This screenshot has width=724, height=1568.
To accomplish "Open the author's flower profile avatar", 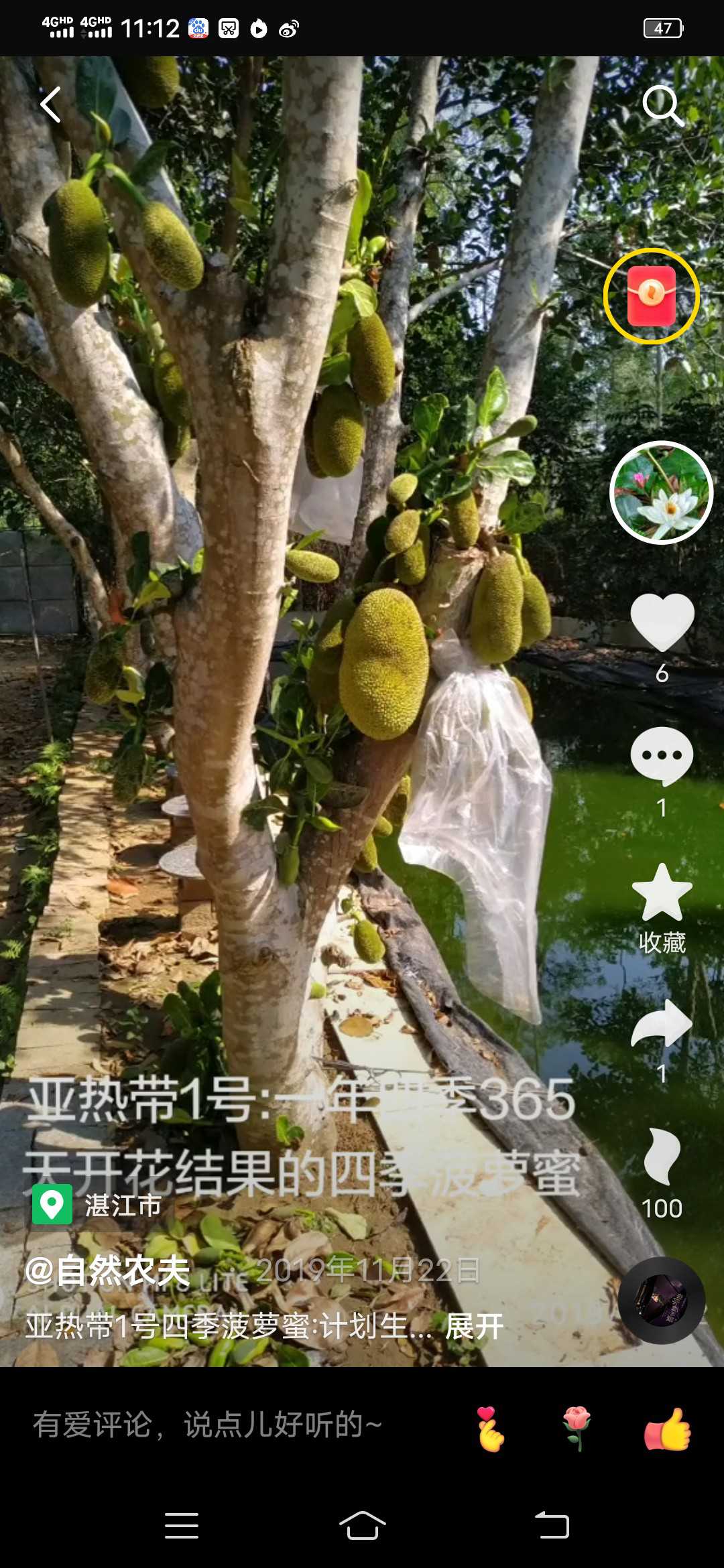I will pos(661,493).
